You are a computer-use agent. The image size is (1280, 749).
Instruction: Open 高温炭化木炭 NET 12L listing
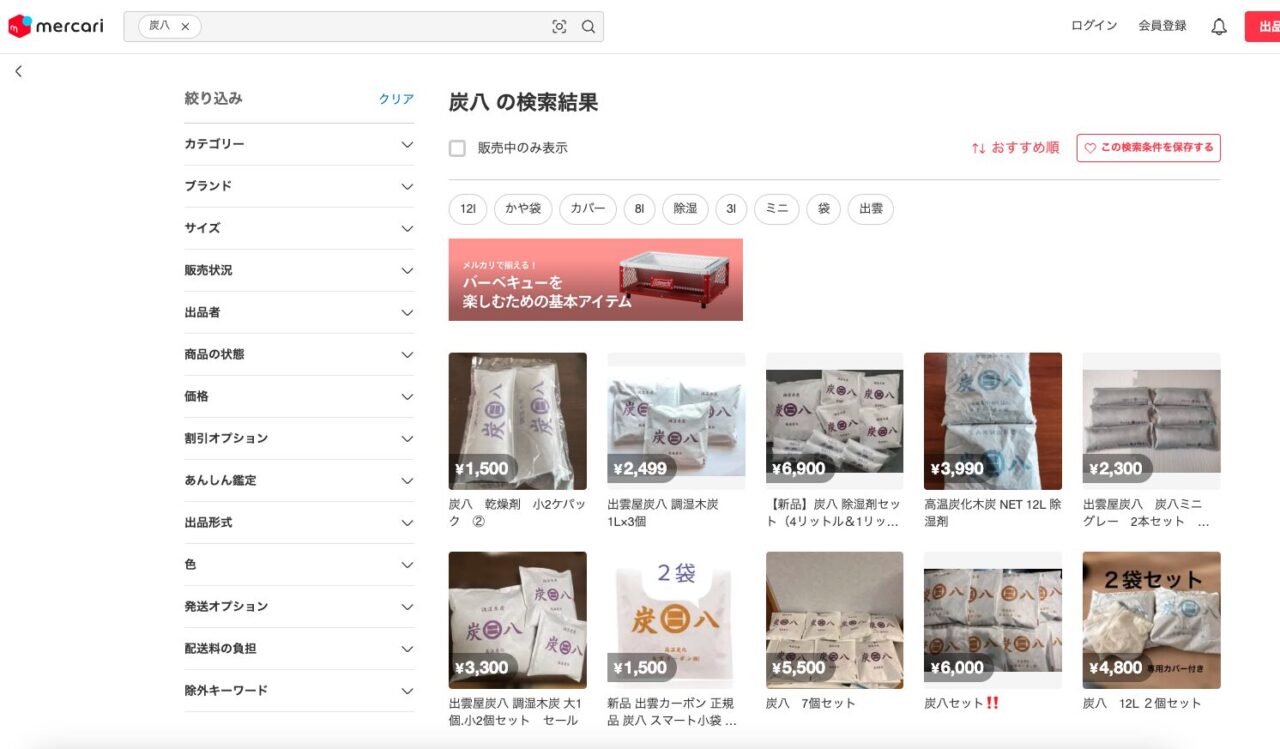992,421
